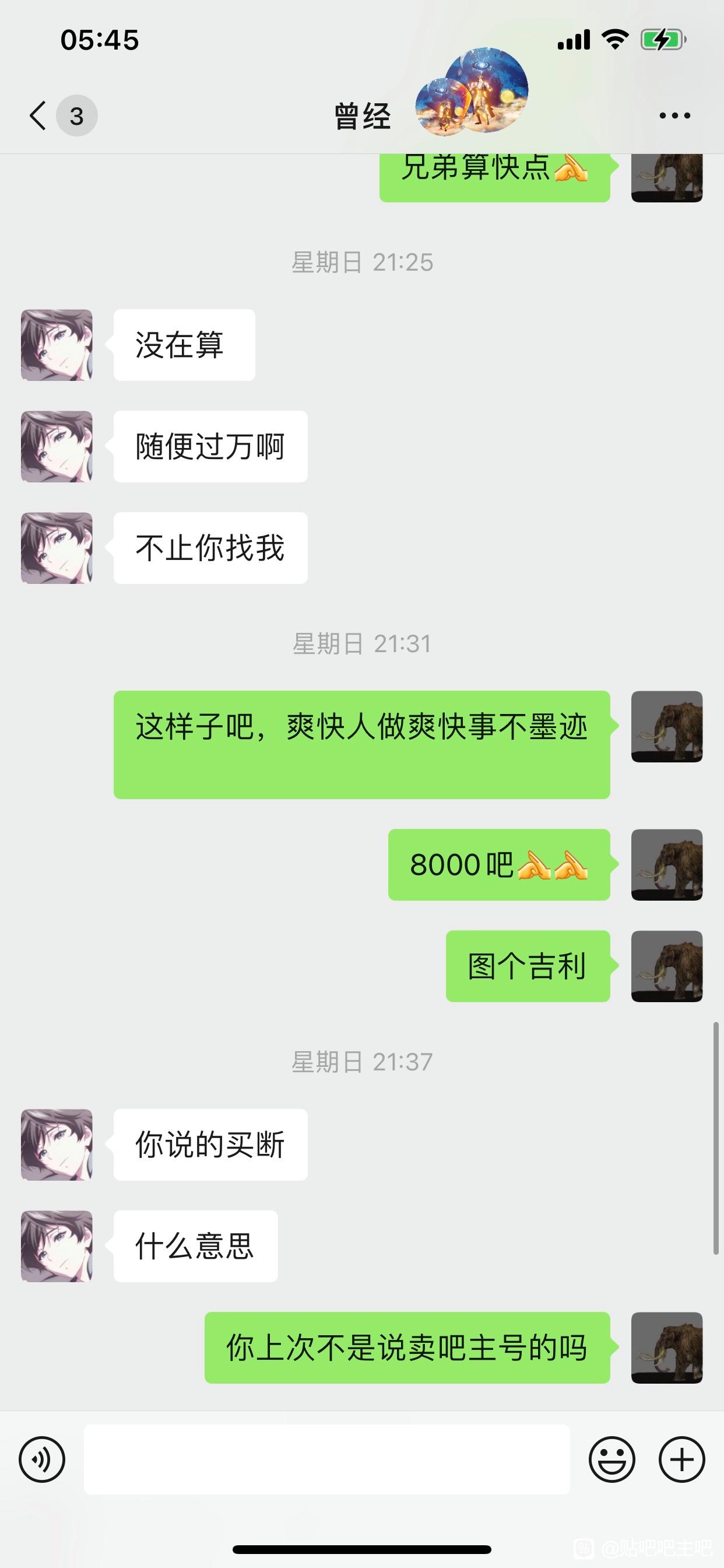The height and width of the screenshot is (1568, 724).
Task: Focus the message text field
Action: (326, 1459)
